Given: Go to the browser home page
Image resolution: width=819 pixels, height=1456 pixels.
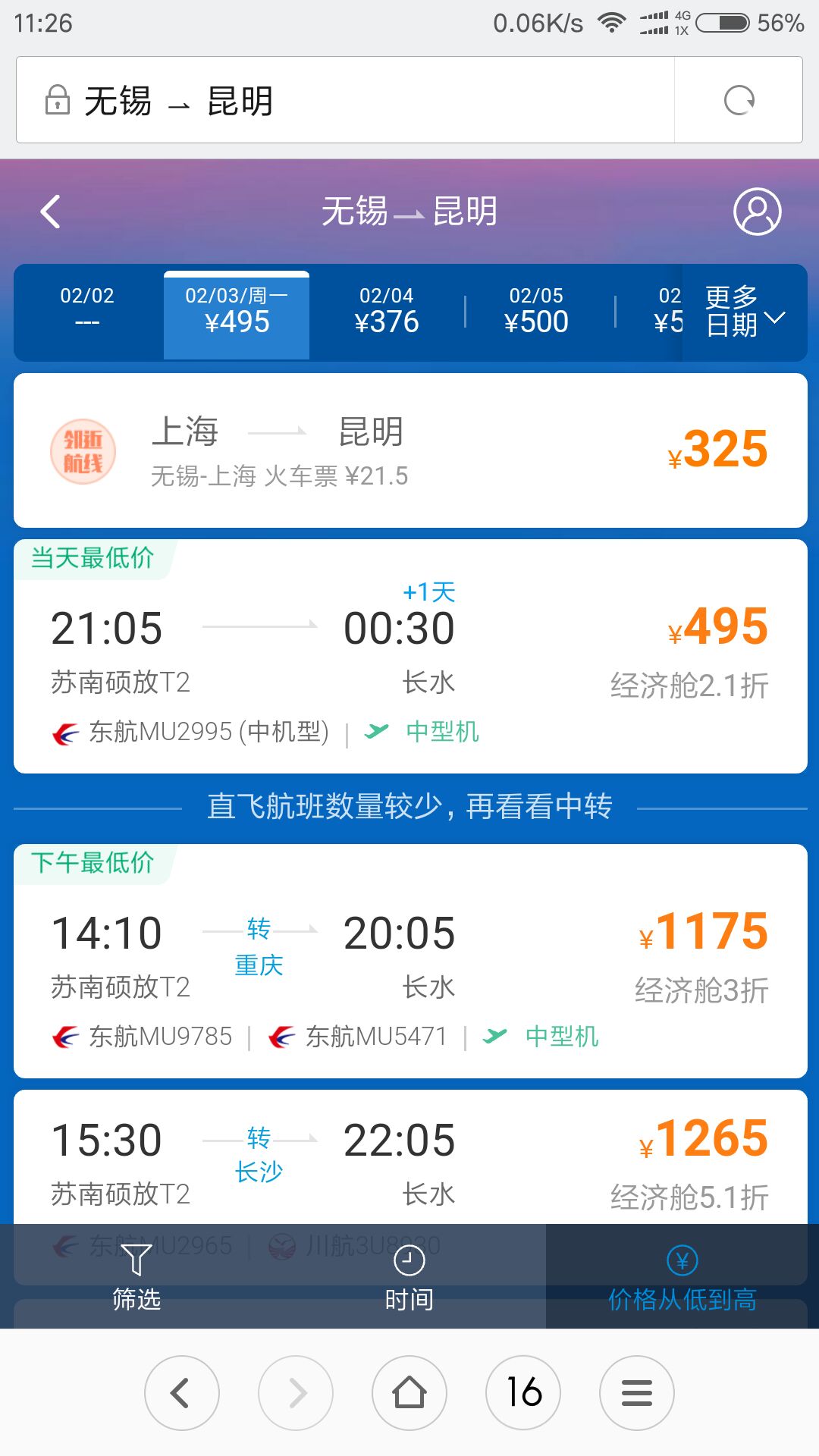Looking at the screenshot, I should [x=409, y=1393].
